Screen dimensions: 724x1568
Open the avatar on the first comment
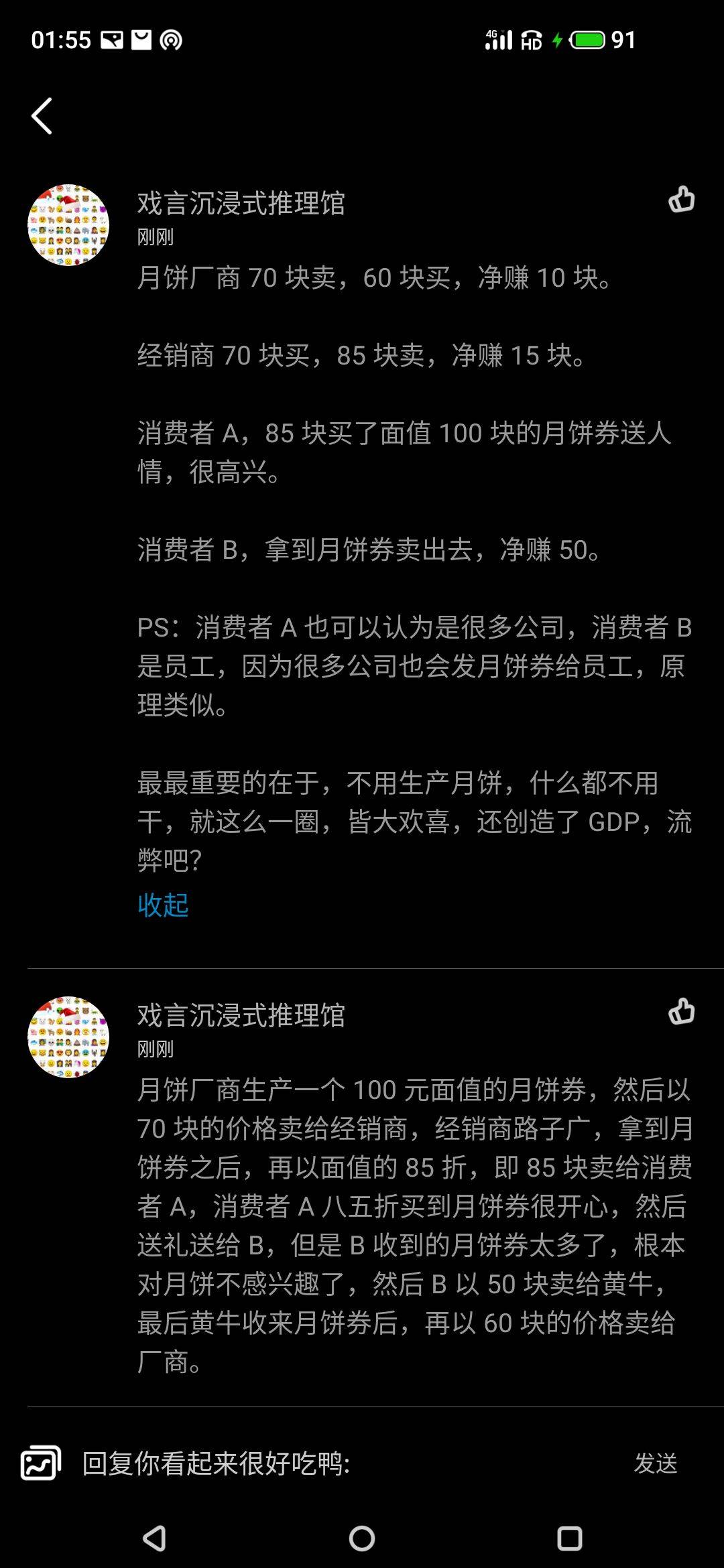(68, 225)
